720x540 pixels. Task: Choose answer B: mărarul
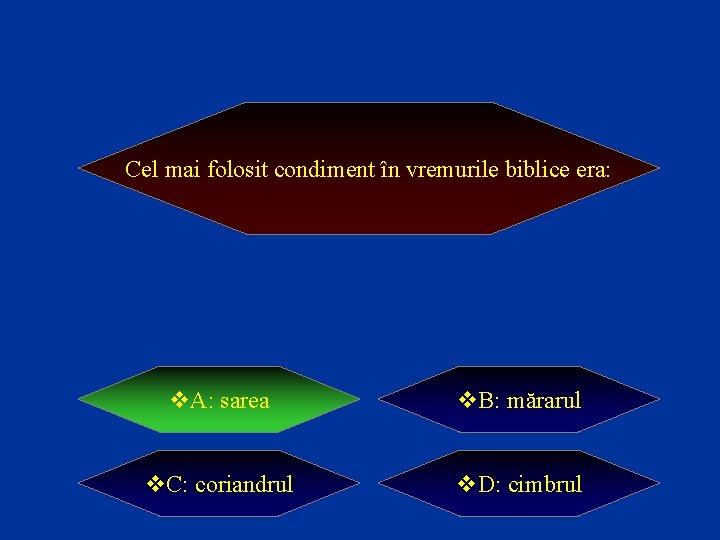point(519,399)
